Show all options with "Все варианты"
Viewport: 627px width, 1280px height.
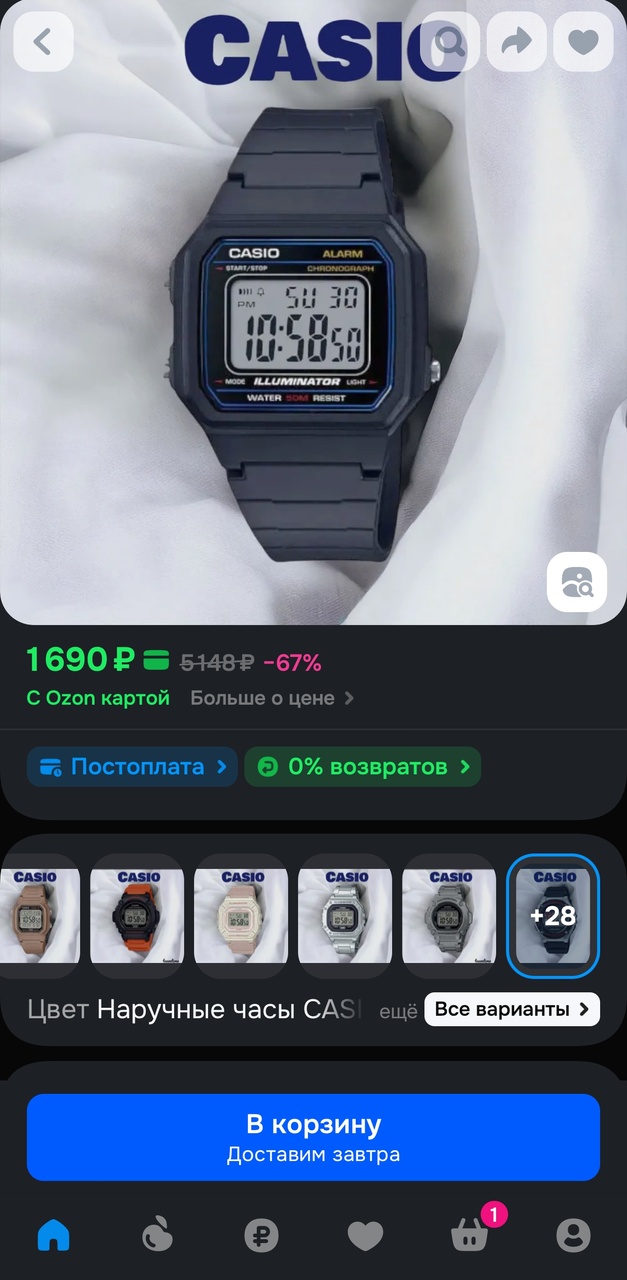512,1009
